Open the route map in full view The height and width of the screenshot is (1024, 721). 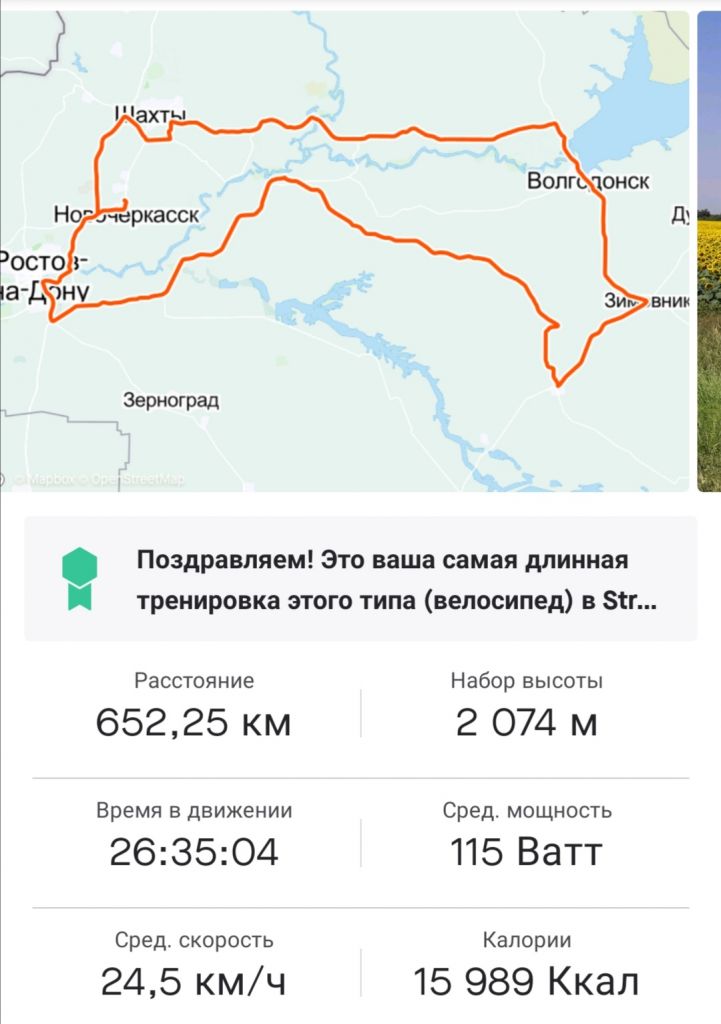tap(345, 250)
